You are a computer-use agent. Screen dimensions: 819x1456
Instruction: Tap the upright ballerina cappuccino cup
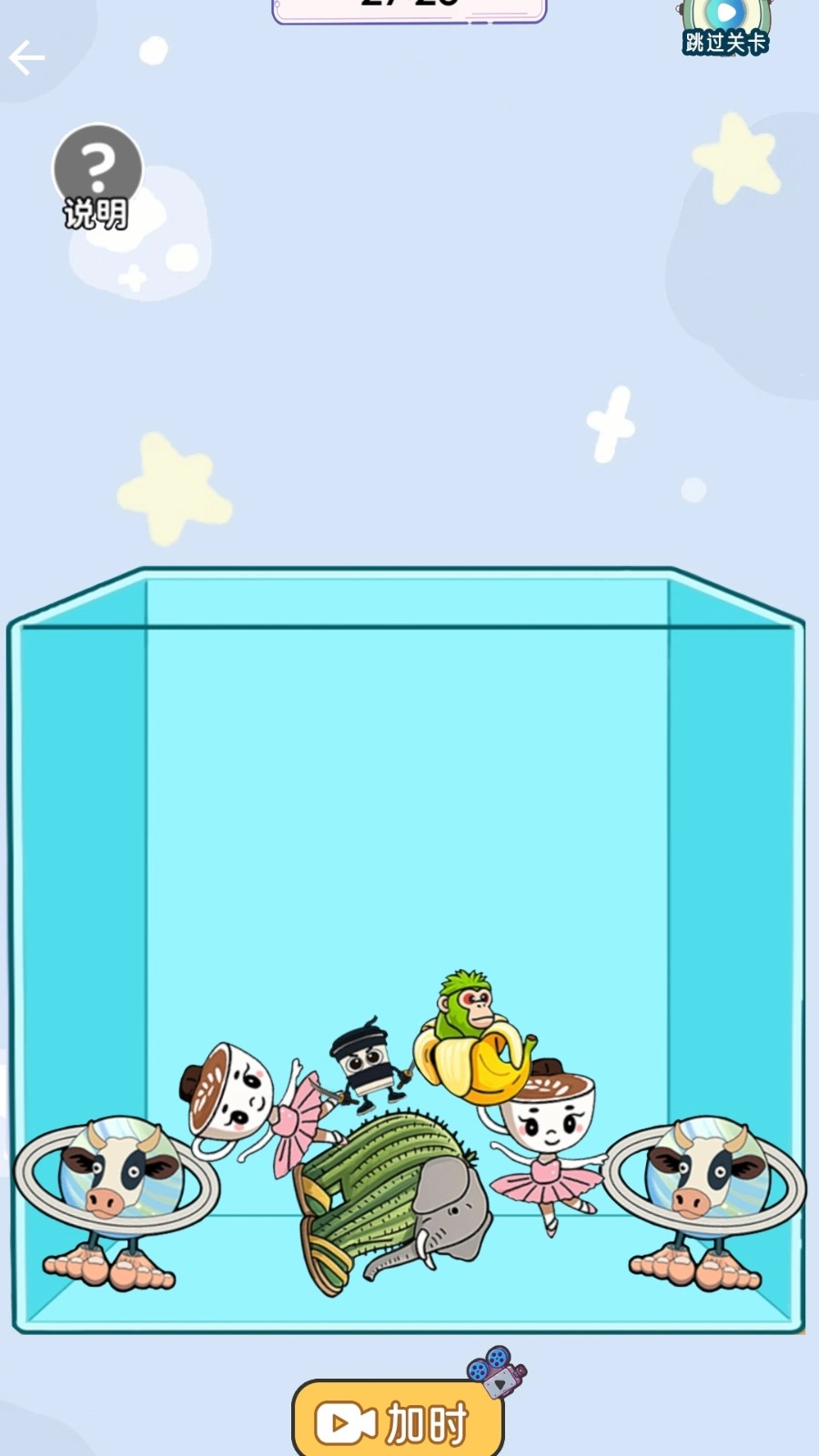click(548, 1137)
